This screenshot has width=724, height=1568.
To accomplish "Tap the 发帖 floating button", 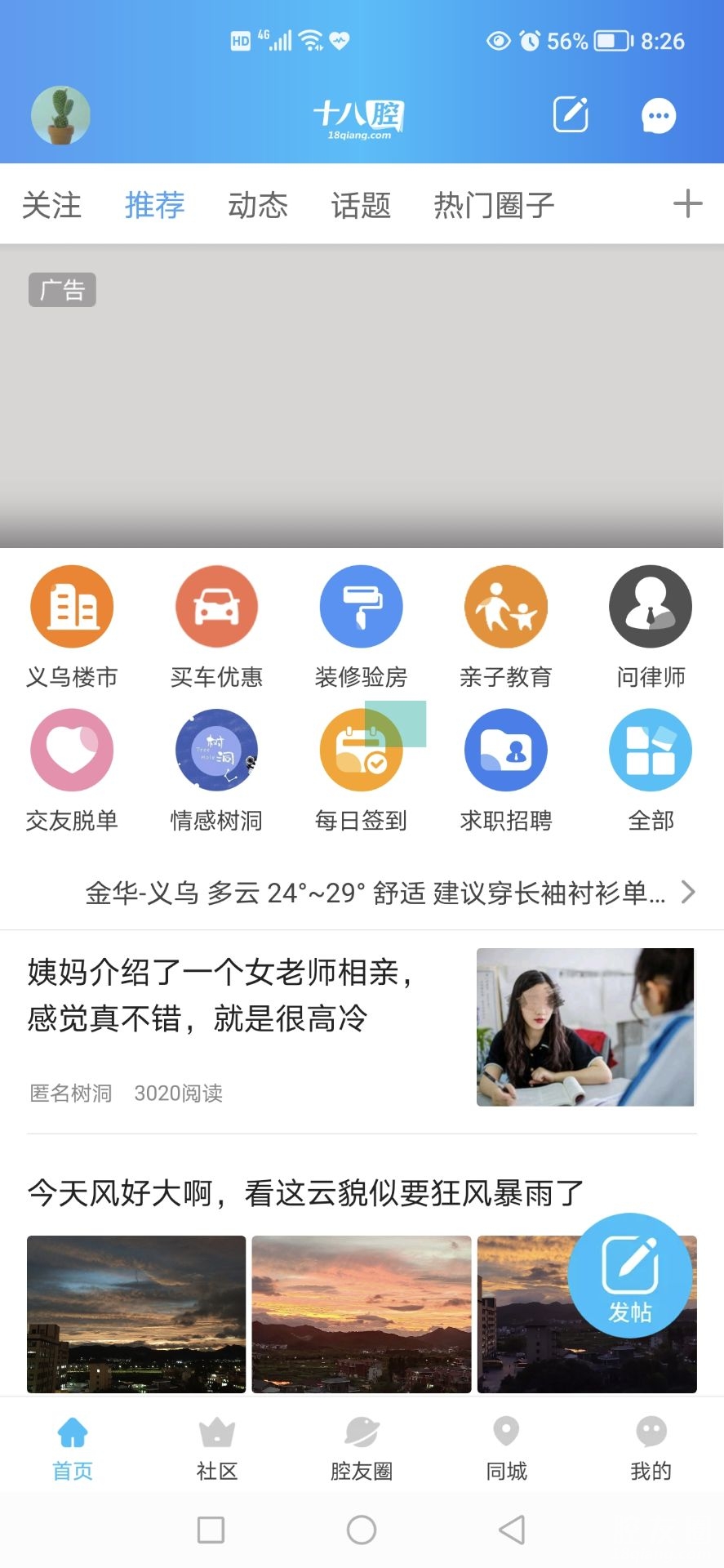I will click(x=629, y=1276).
